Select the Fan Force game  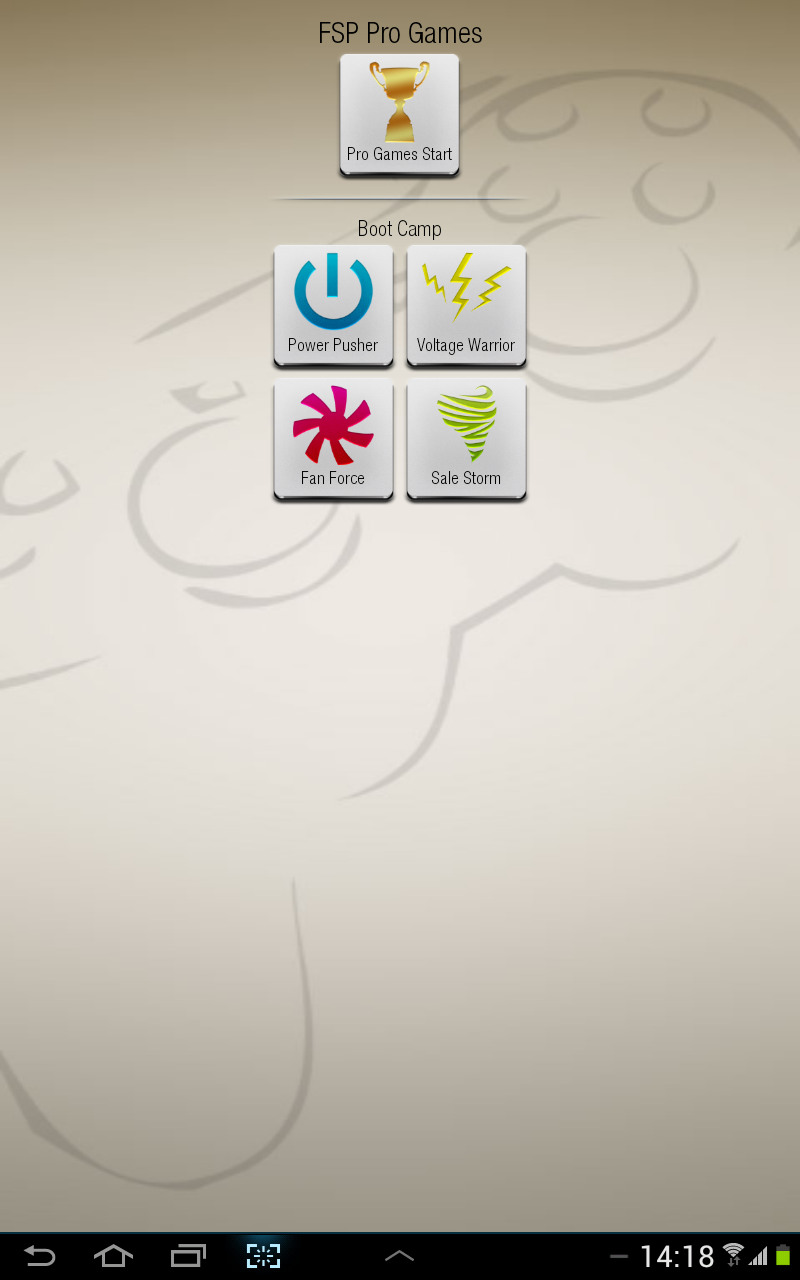(x=333, y=438)
